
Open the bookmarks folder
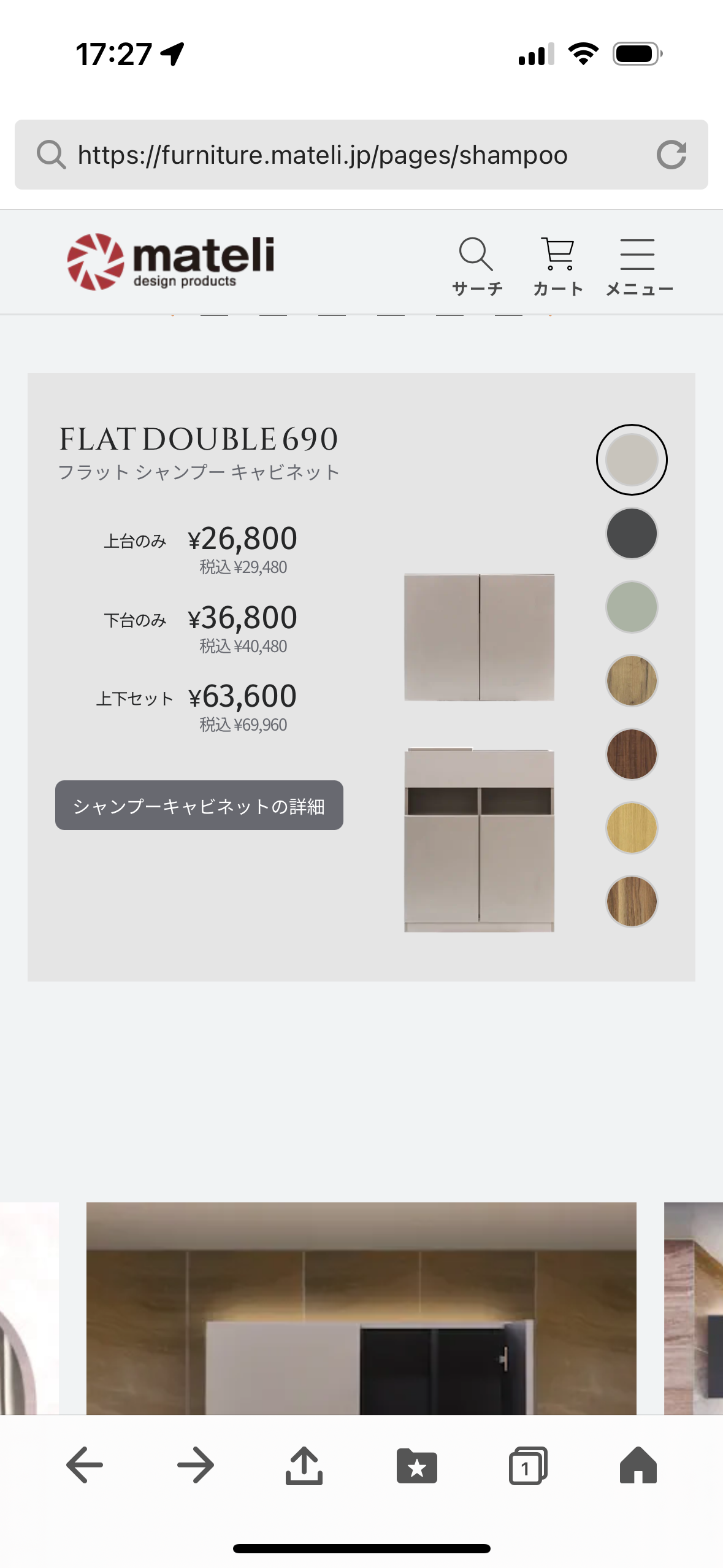pyautogui.click(x=416, y=1465)
